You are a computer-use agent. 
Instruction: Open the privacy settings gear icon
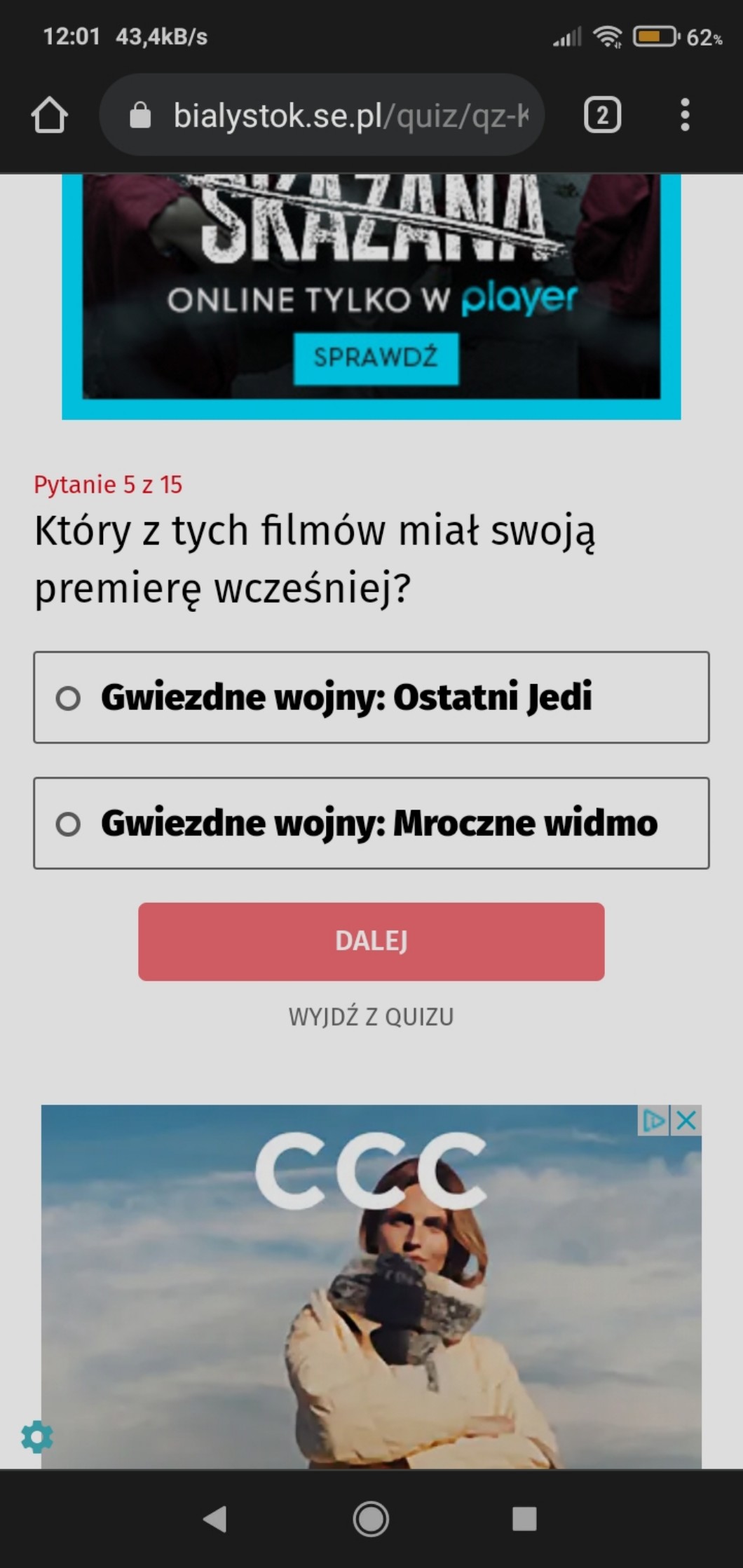click(x=36, y=1438)
